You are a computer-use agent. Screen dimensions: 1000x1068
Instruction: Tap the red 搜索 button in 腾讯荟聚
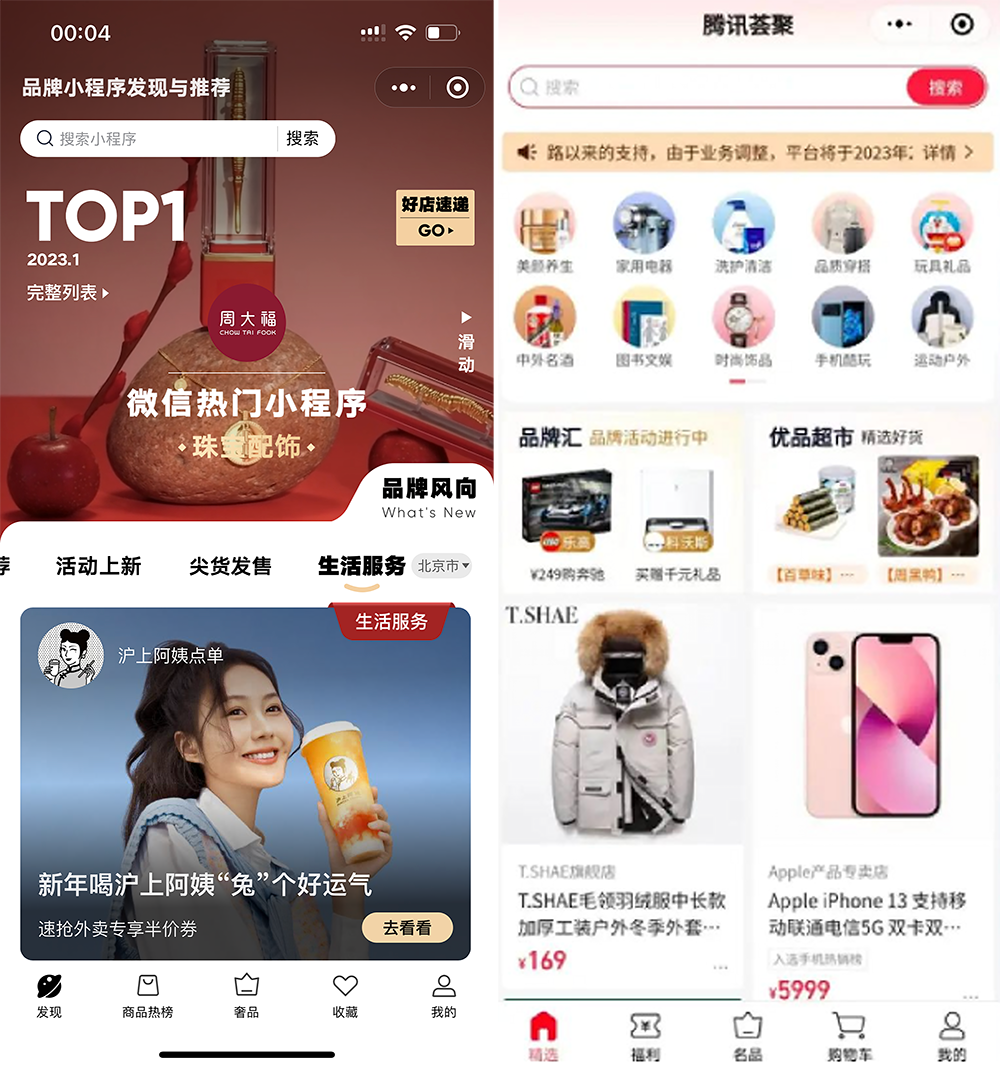(x=945, y=88)
